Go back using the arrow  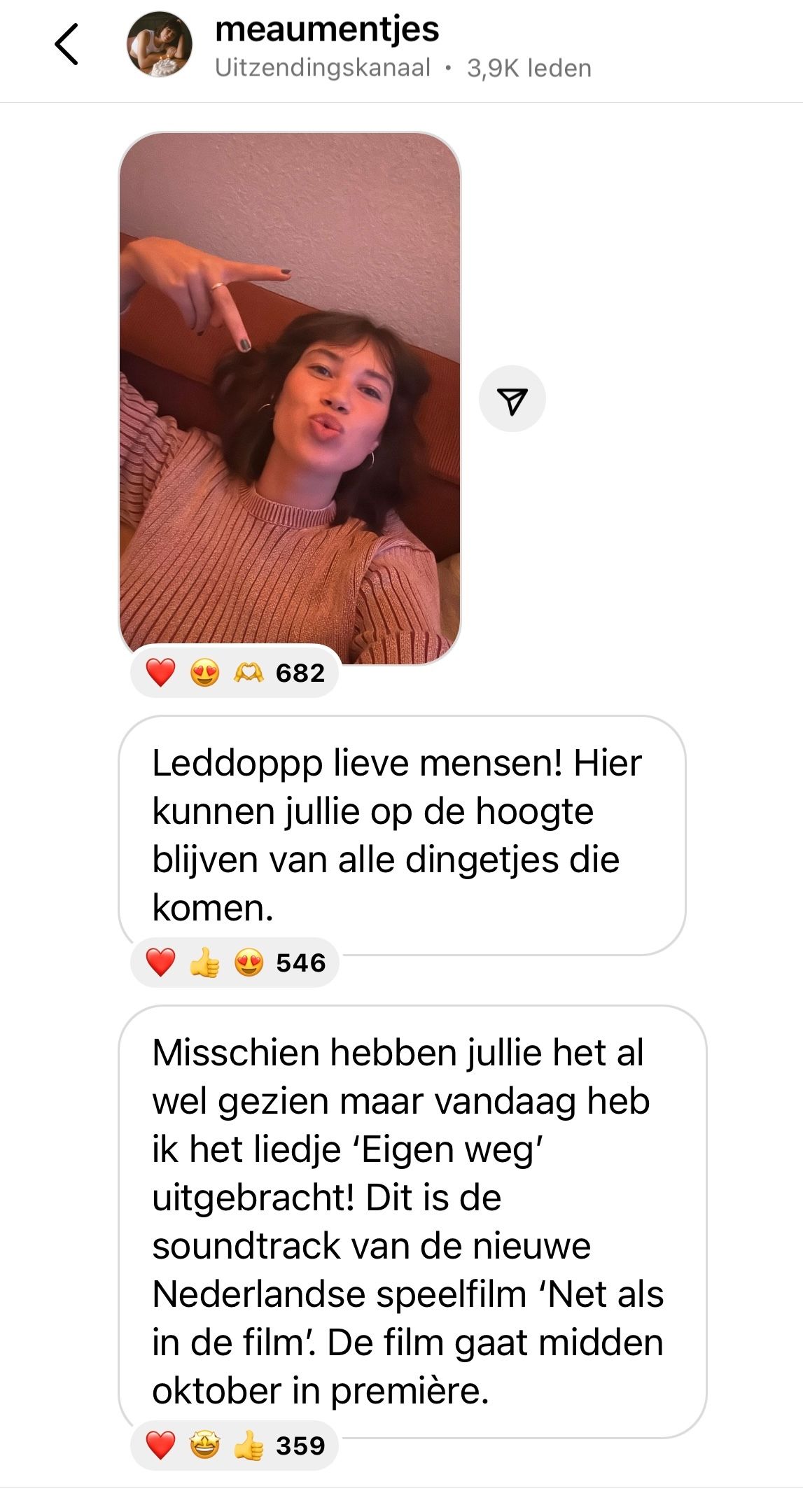(x=67, y=45)
